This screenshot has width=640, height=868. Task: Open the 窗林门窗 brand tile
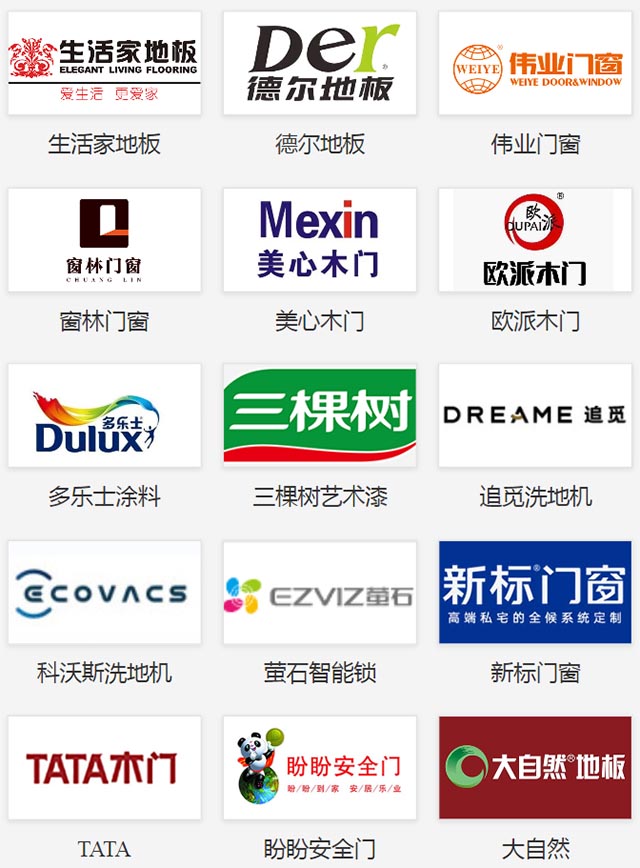[104, 240]
